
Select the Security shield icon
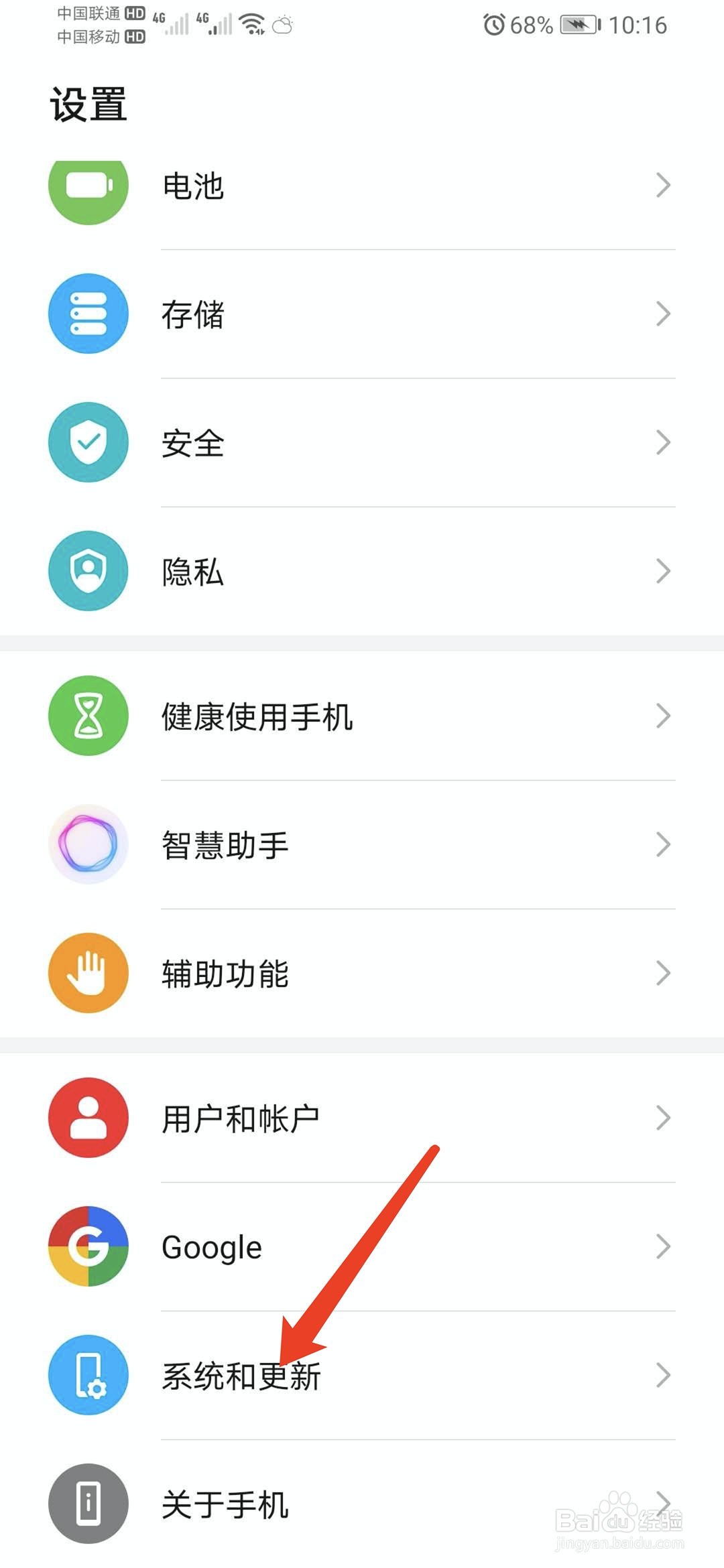point(88,442)
